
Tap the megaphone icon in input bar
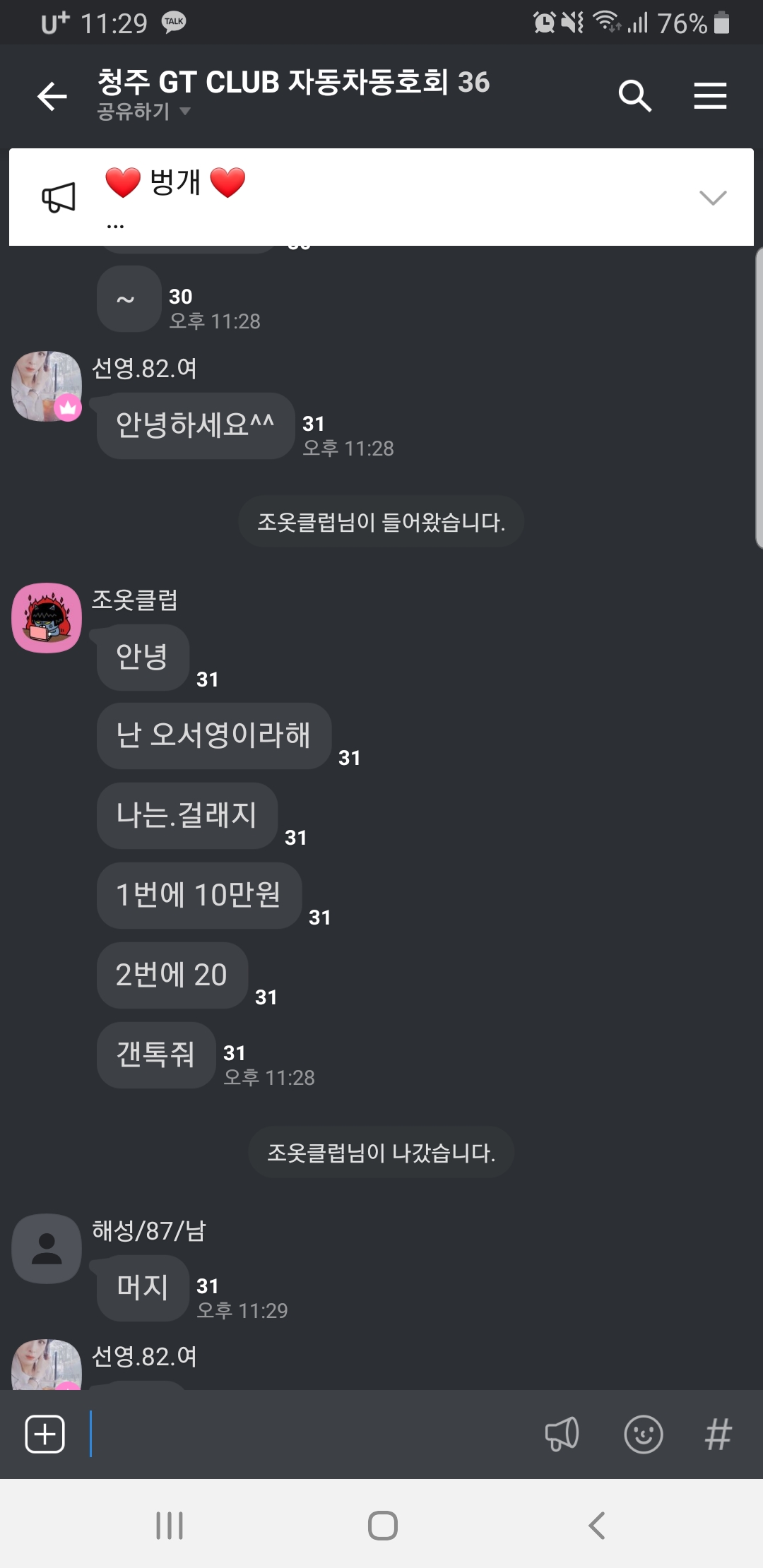tap(562, 1434)
